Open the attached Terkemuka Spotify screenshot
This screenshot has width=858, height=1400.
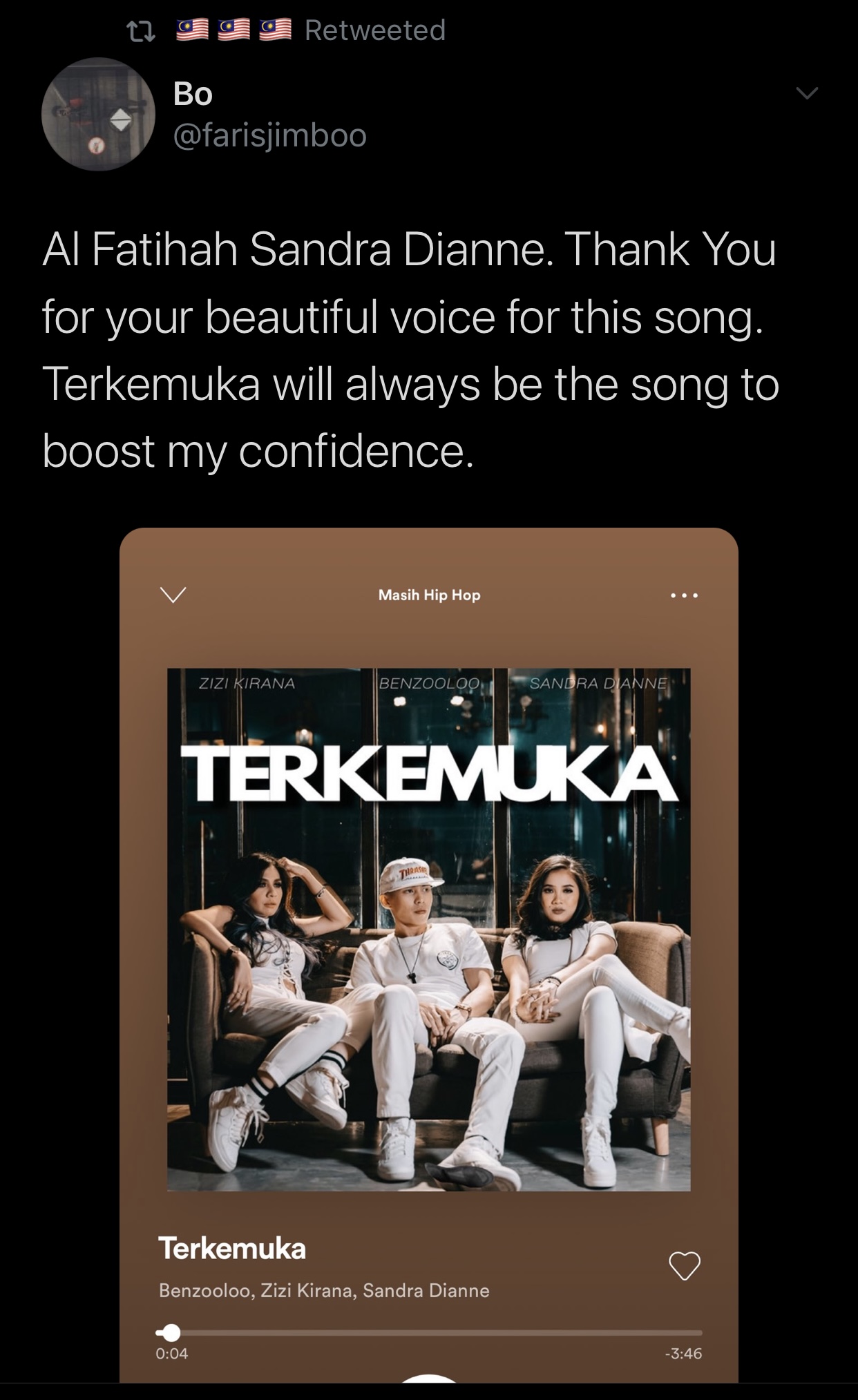coord(428,953)
